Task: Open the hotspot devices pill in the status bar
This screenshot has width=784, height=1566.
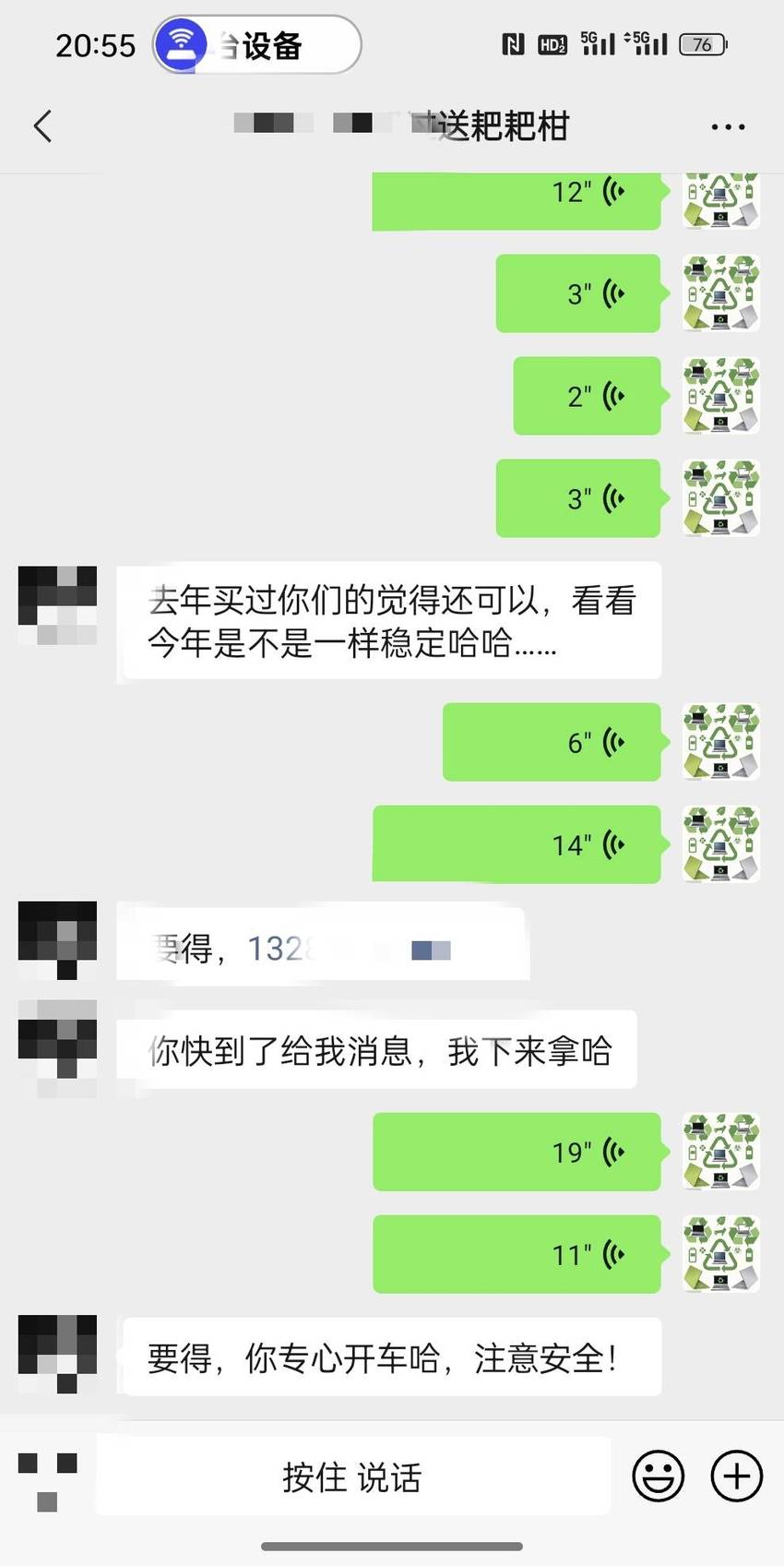Action: pos(256,44)
